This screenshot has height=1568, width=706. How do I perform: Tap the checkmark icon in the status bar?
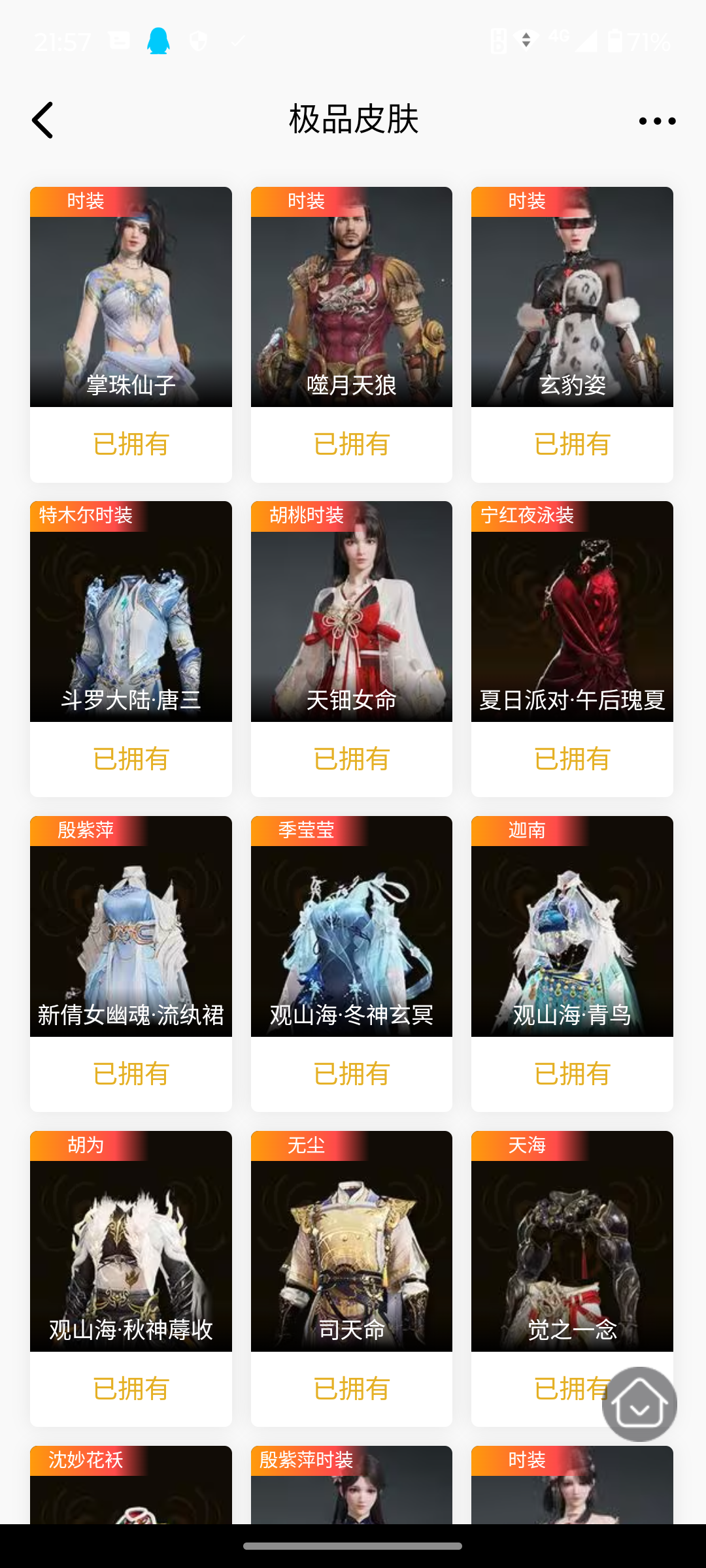[237, 42]
